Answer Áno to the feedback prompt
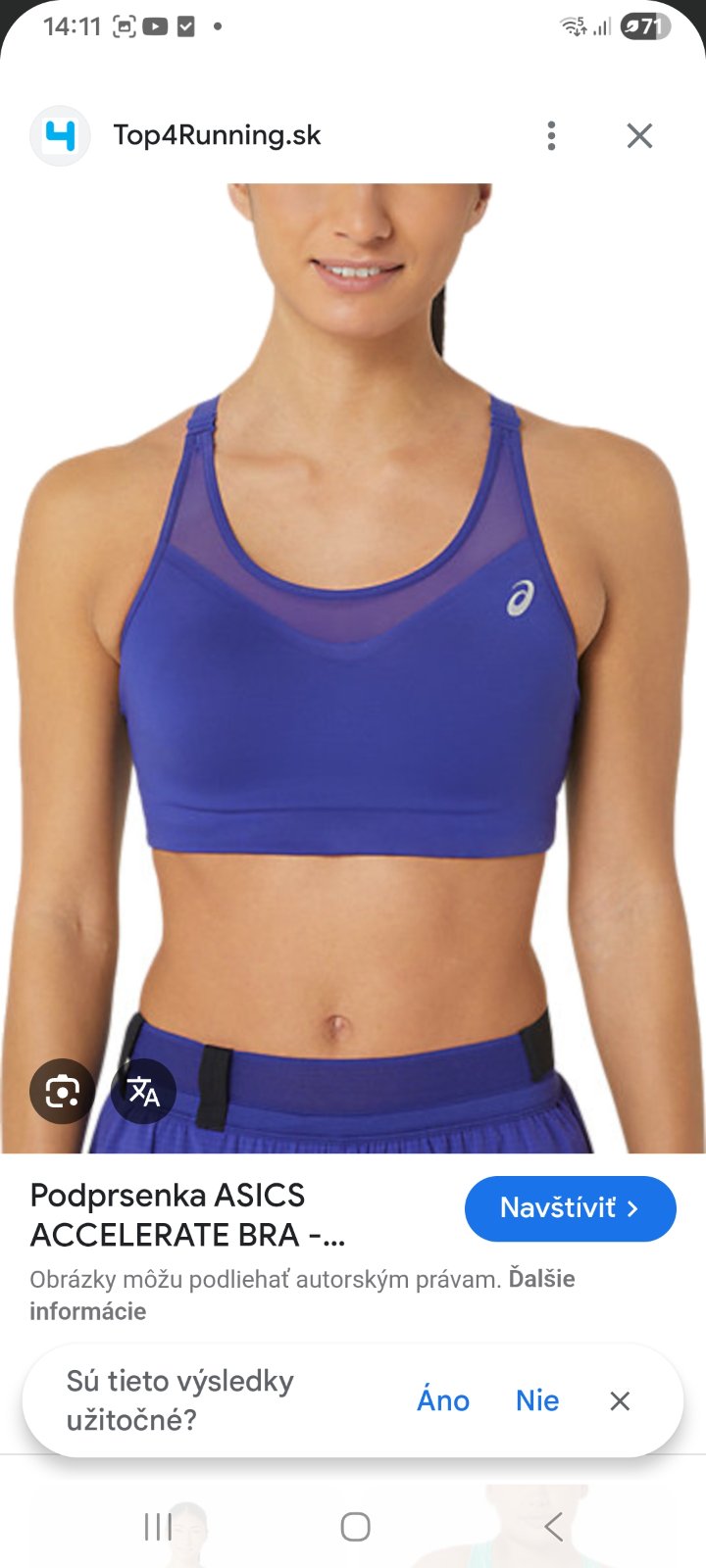Image resolution: width=706 pixels, height=1568 pixels. click(x=443, y=1400)
